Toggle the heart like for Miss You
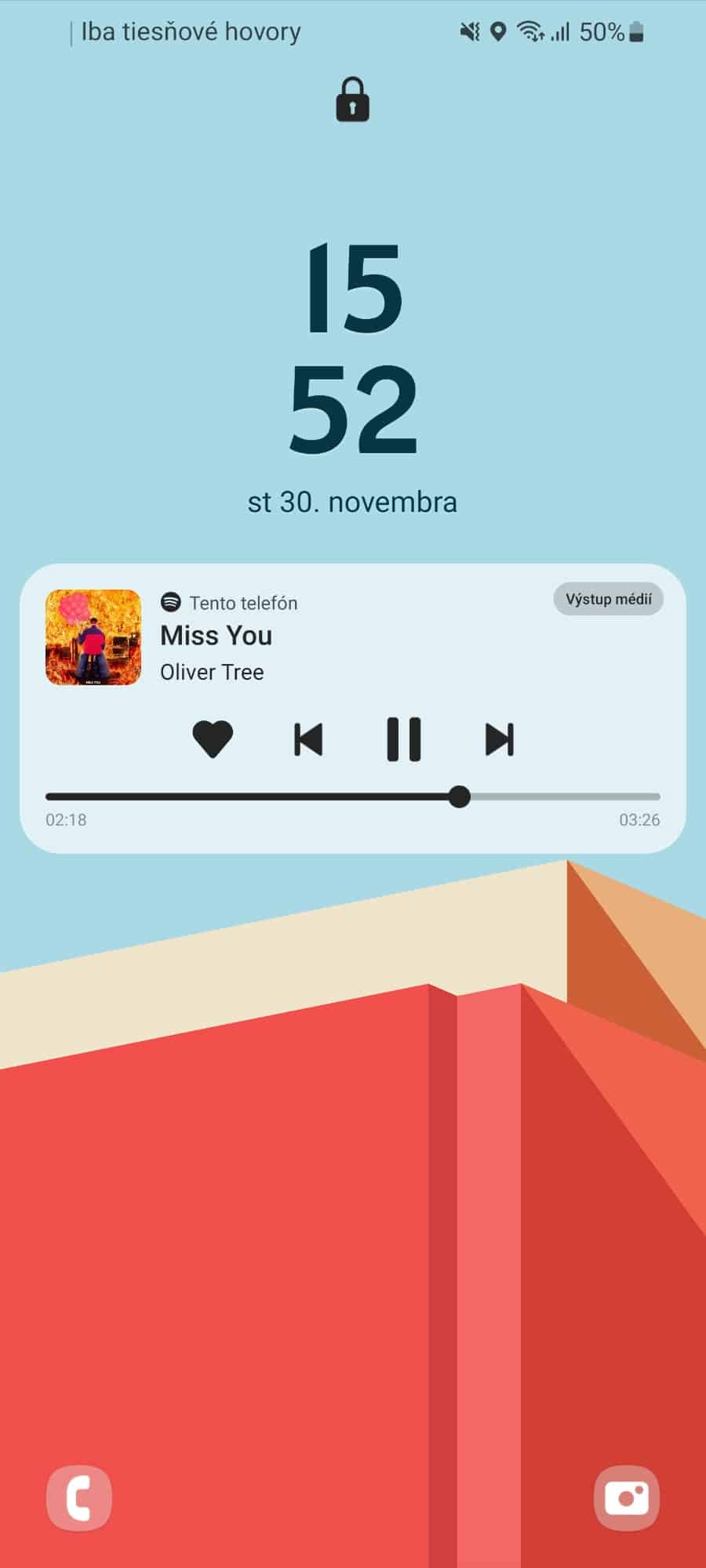This screenshot has width=706, height=1568. [x=213, y=739]
